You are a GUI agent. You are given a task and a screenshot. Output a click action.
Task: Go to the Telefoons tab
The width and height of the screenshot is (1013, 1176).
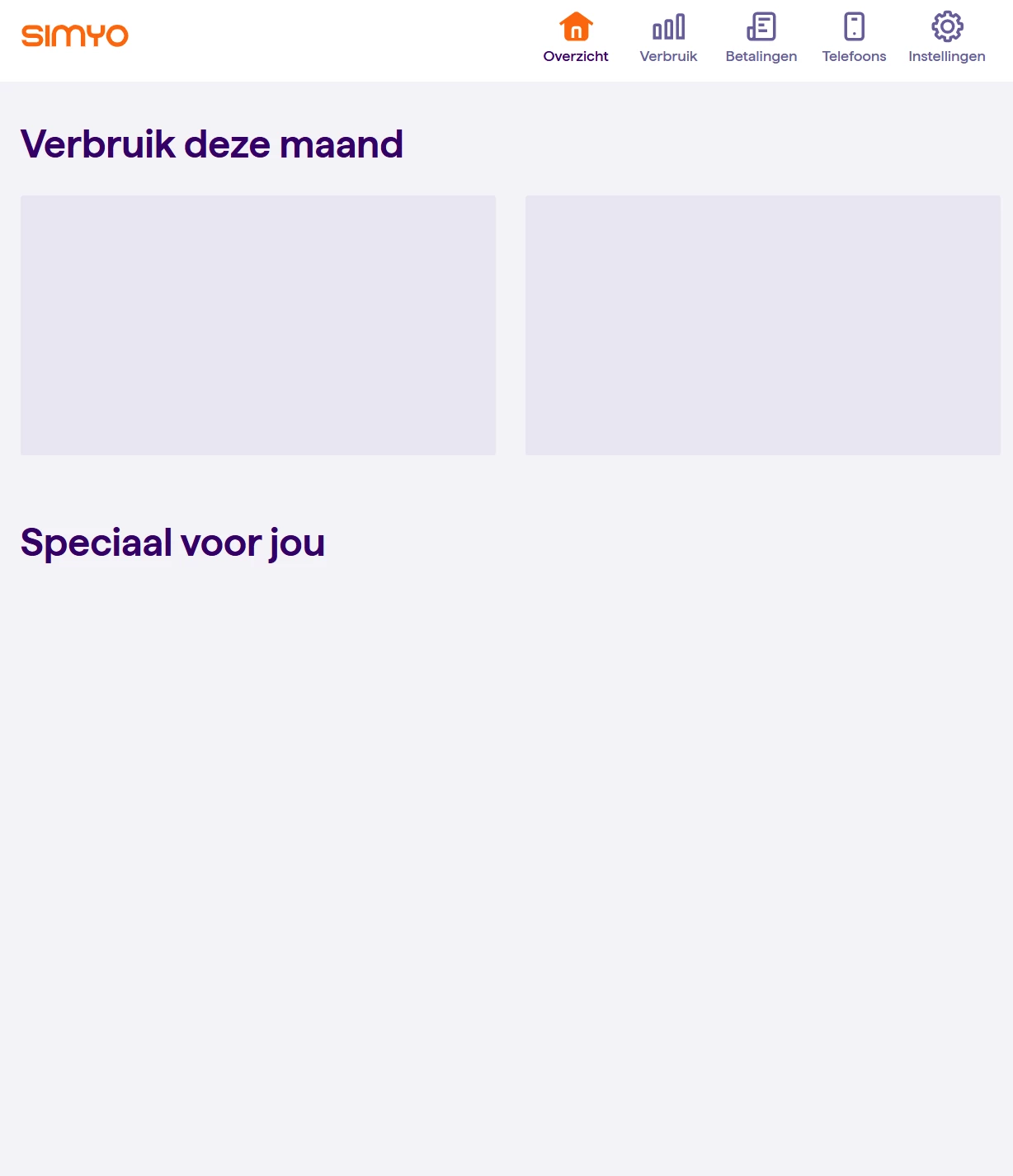854,38
